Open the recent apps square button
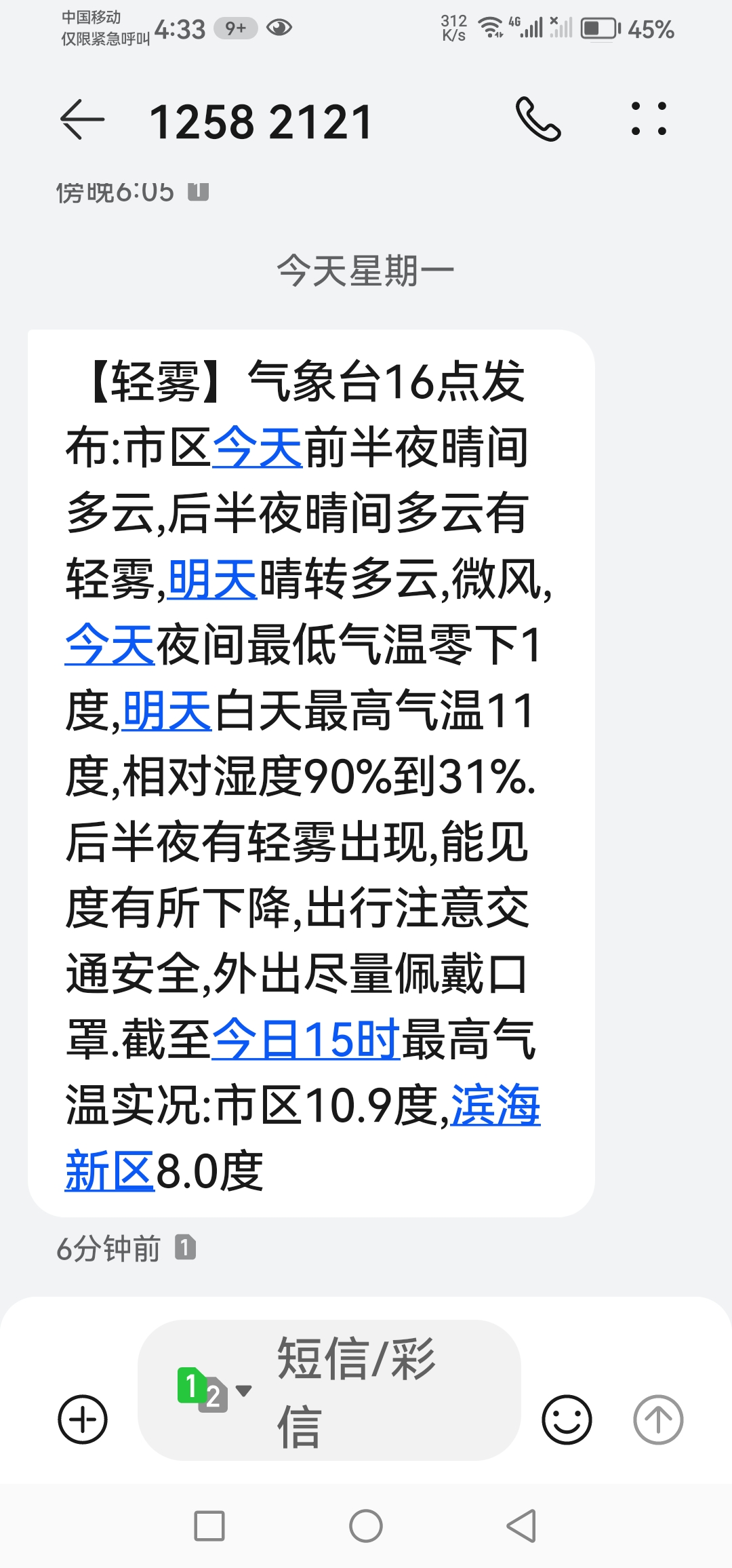This screenshot has height=1568, width=732. pos(209,1526)
